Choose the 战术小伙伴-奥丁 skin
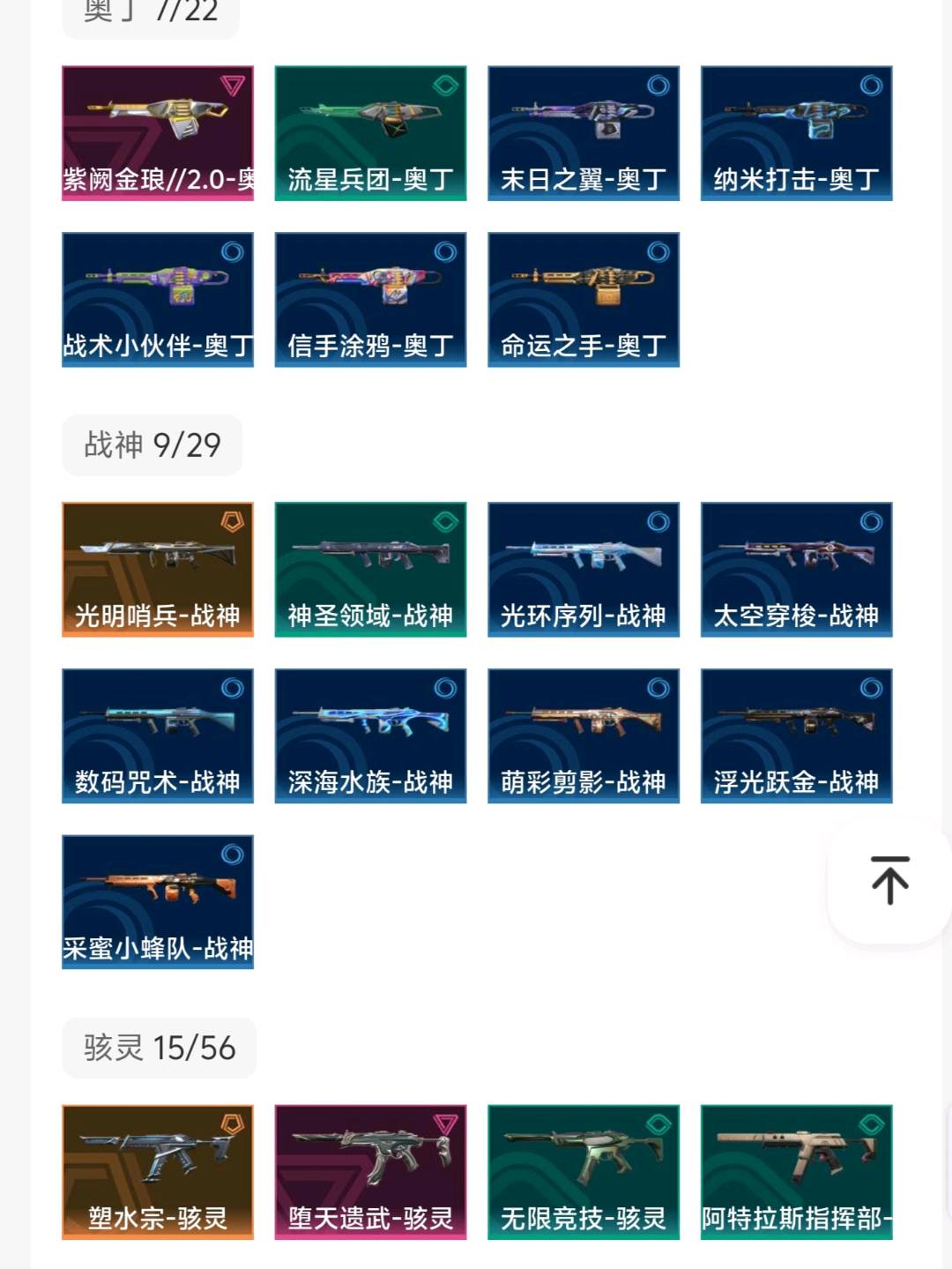This screenshot has height=1269, width=952. point(158,300)
